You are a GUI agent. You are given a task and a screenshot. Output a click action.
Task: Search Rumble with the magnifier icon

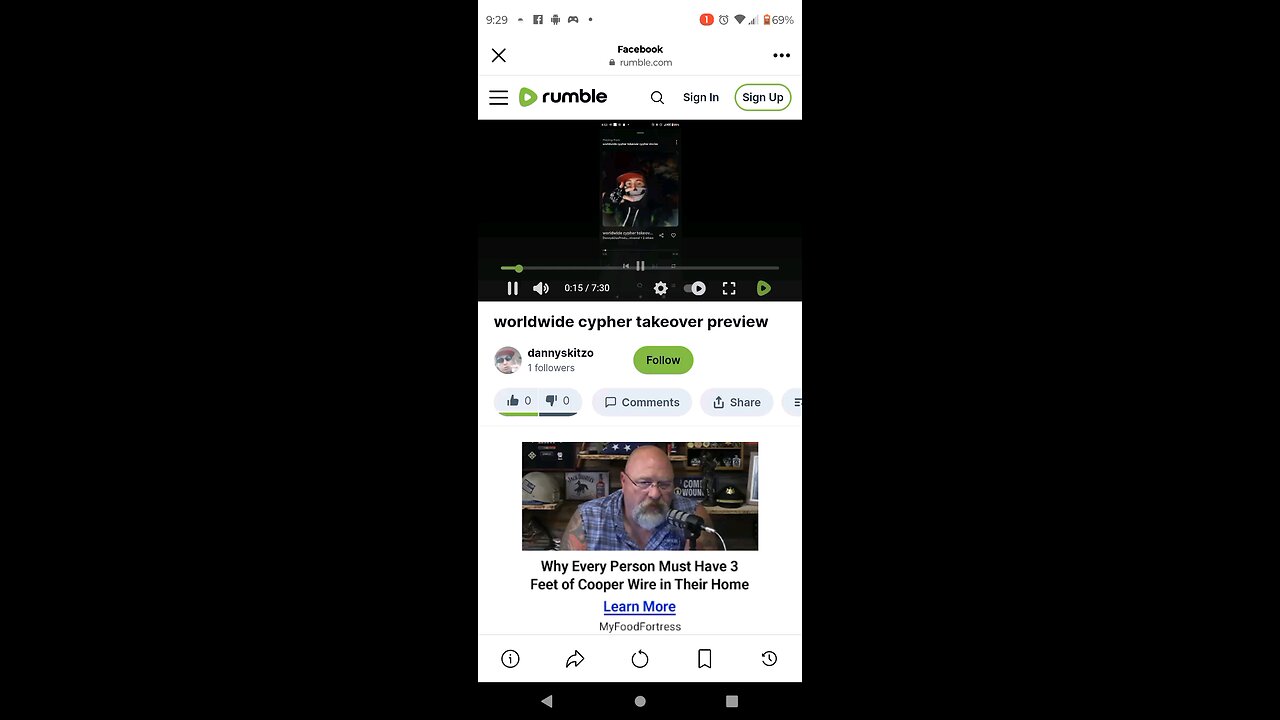point(657,97)
